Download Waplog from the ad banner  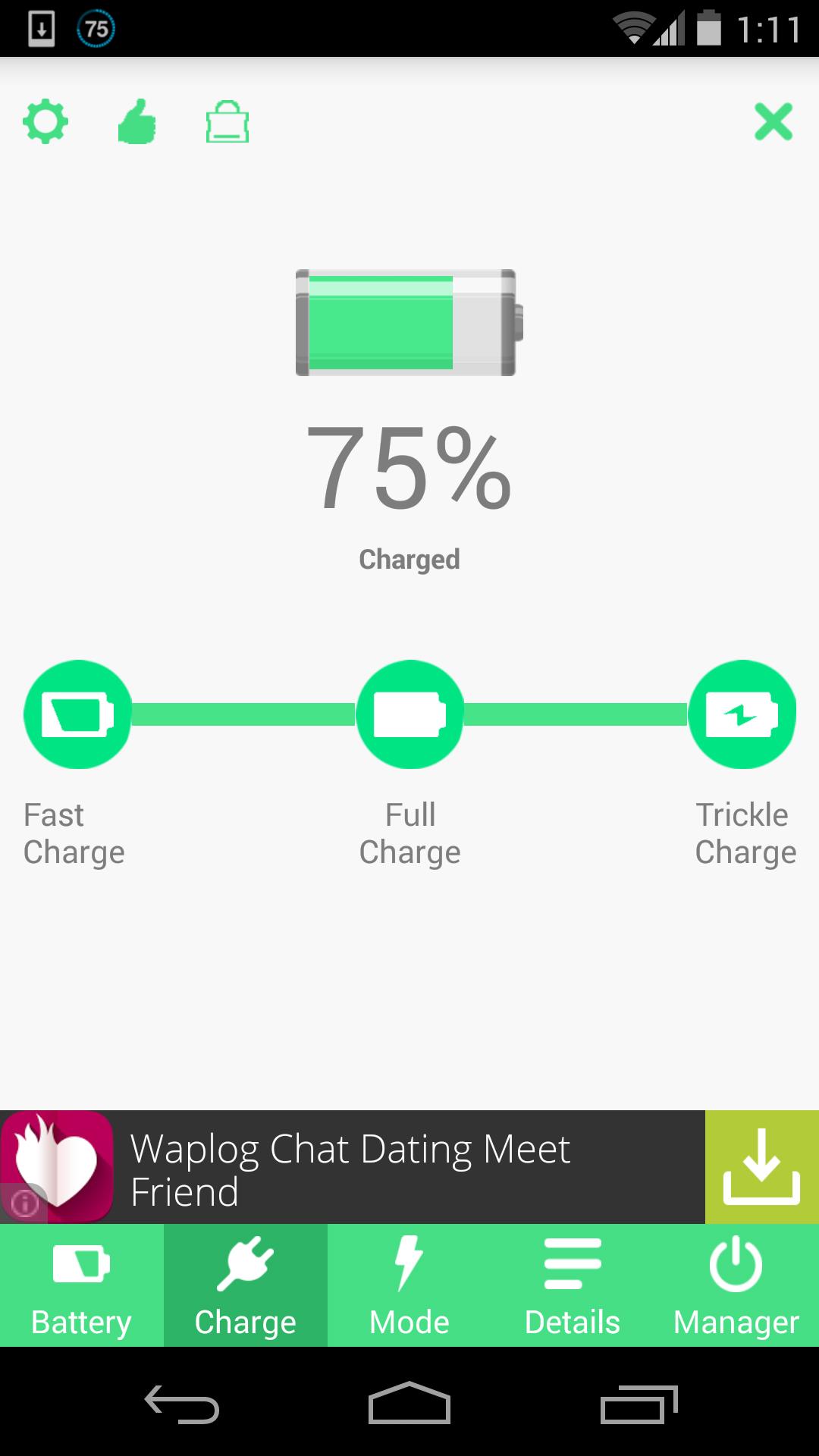(x=761, y=1167)
